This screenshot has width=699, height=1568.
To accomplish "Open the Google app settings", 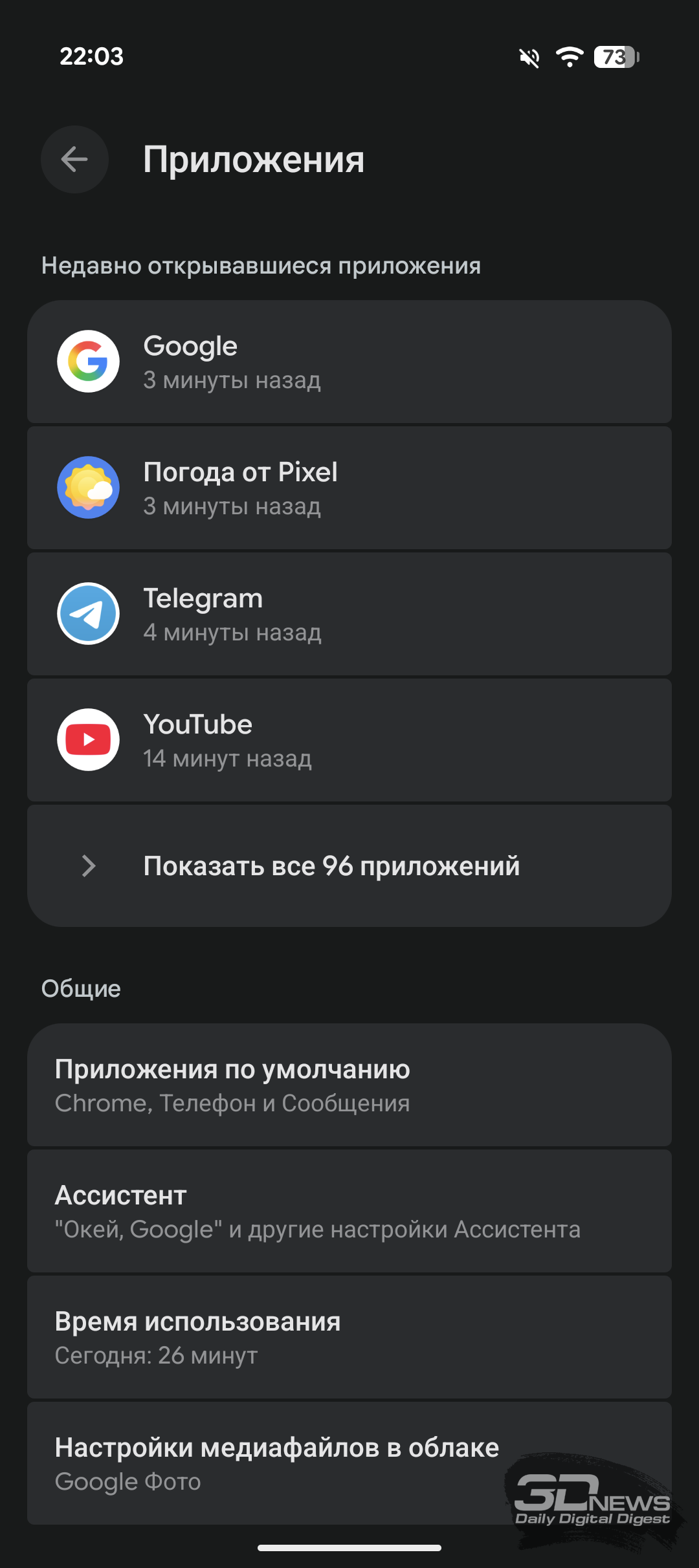I will (349, 362).
